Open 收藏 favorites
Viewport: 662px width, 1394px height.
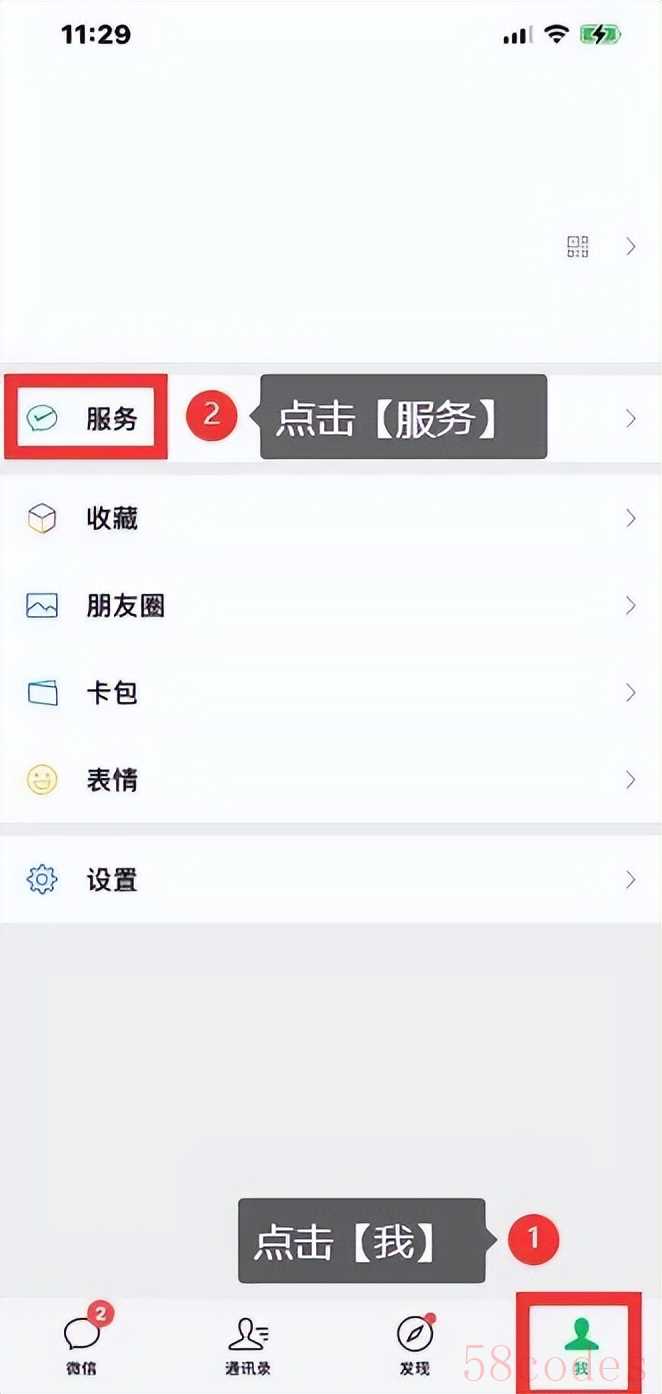pyautogui.click(x=331, y=518)
